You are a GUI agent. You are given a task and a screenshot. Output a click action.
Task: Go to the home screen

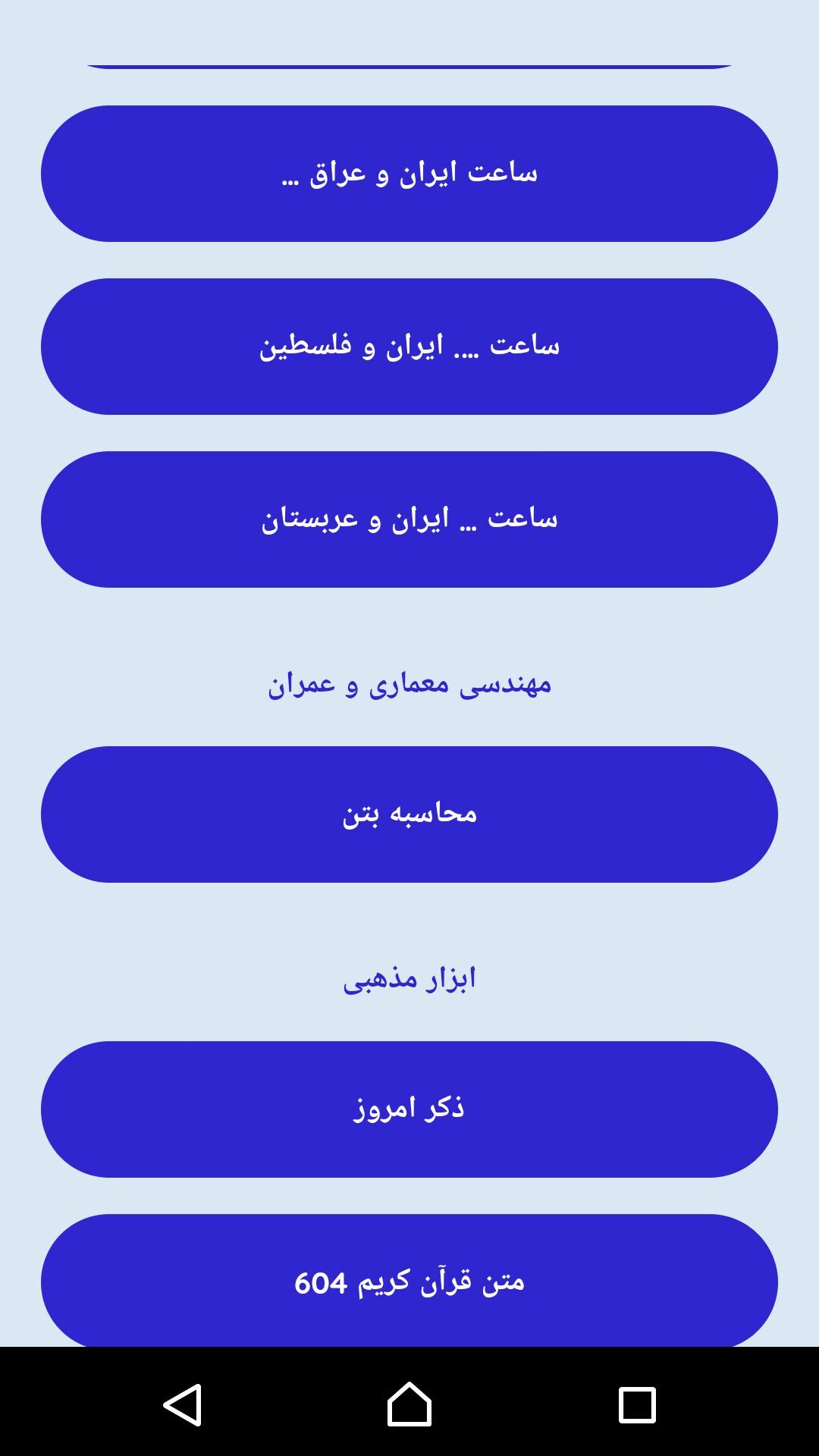409,1404
